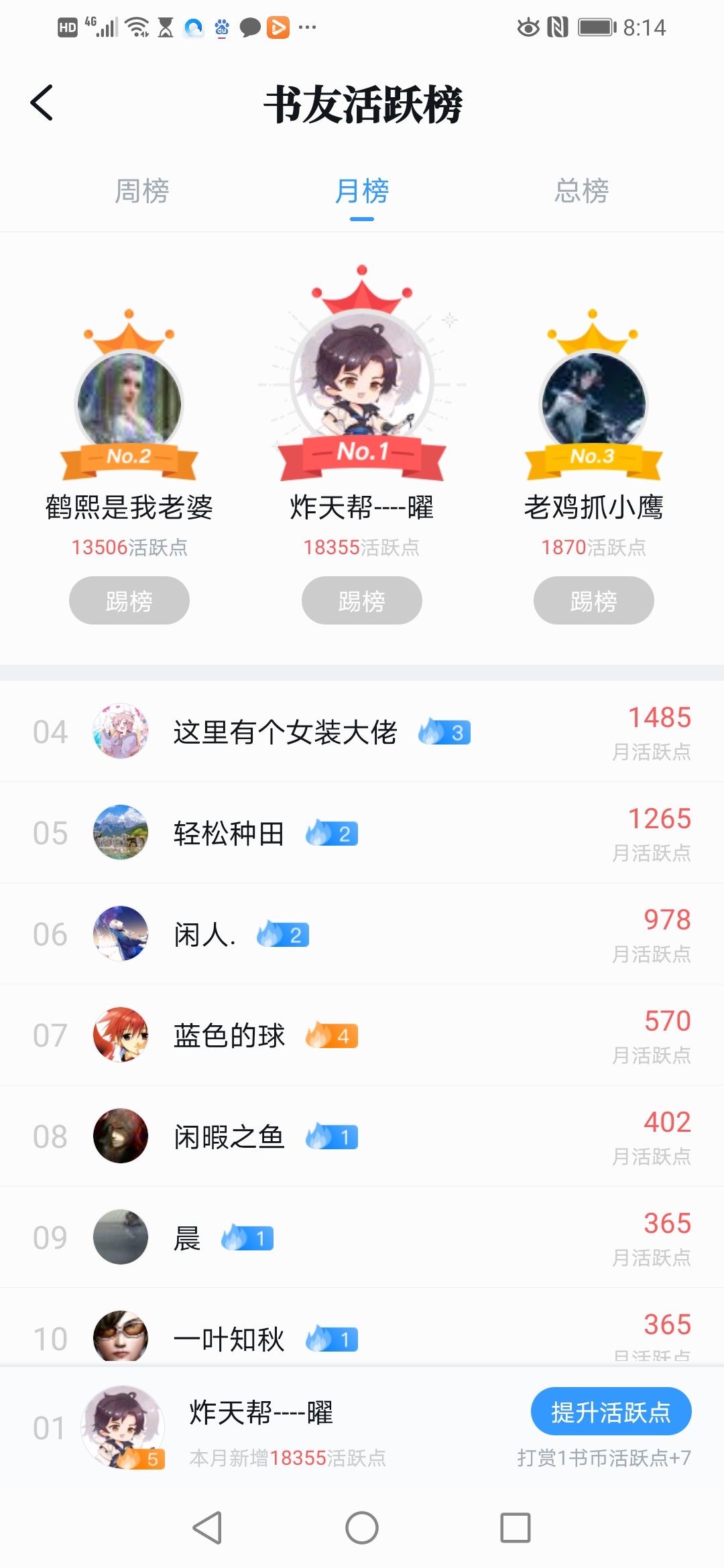724x1568 pixels.
Task: Go back using the top-left arrow
Action: [x=42, y=103]
